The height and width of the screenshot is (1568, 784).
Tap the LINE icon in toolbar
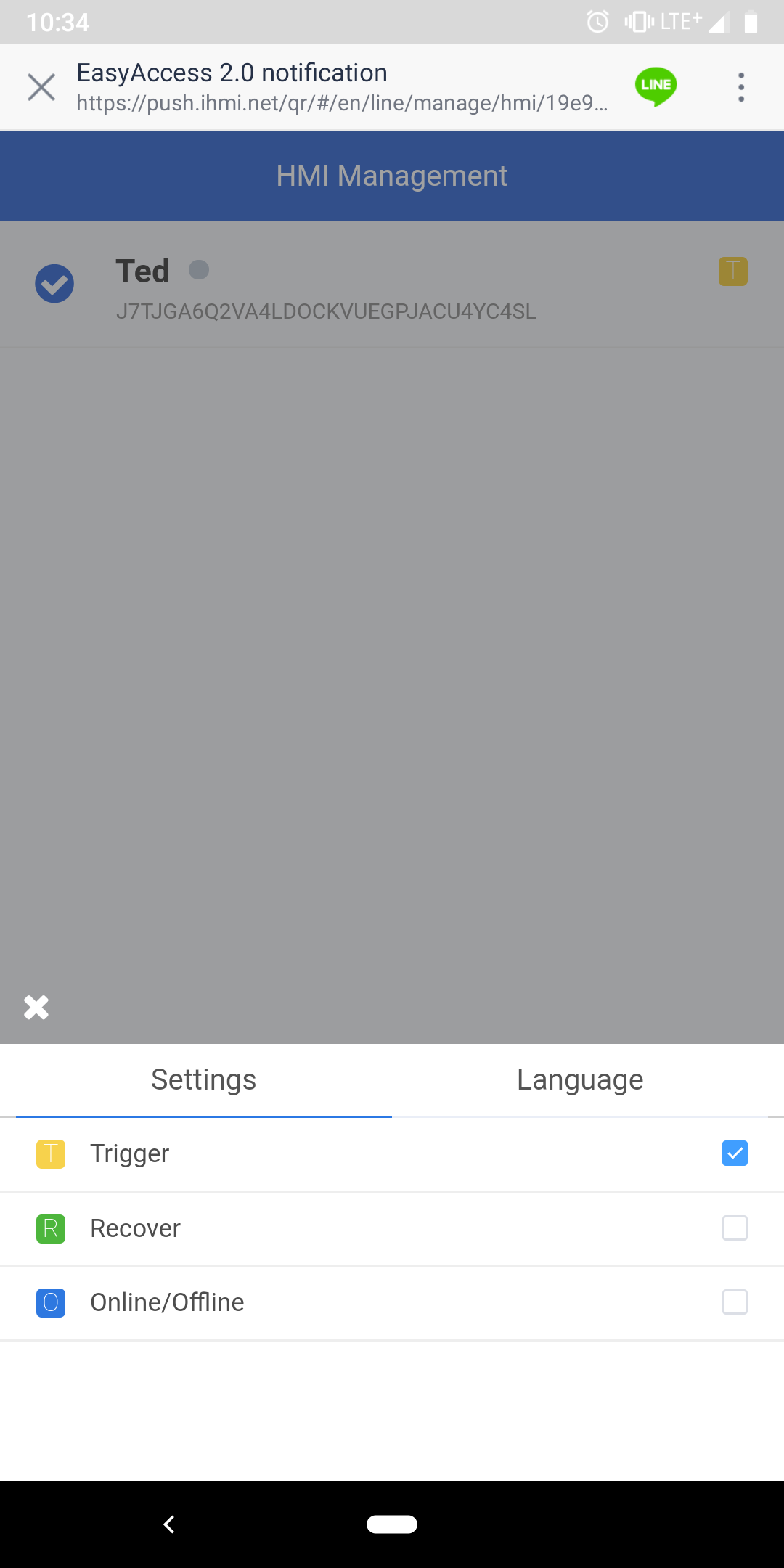tap(656, 86)
